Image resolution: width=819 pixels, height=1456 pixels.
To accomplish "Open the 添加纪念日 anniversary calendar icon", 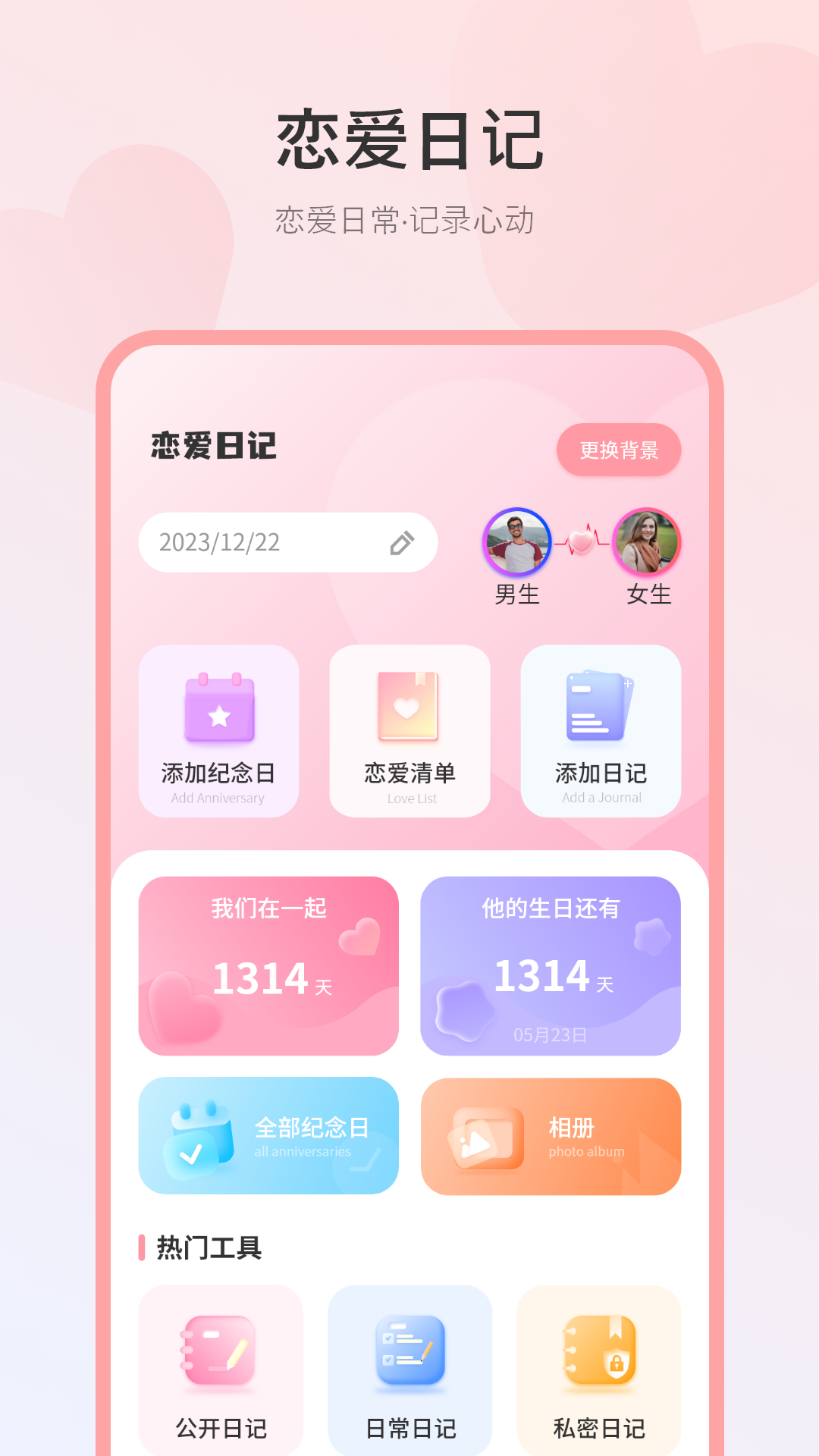I will 218,711.
